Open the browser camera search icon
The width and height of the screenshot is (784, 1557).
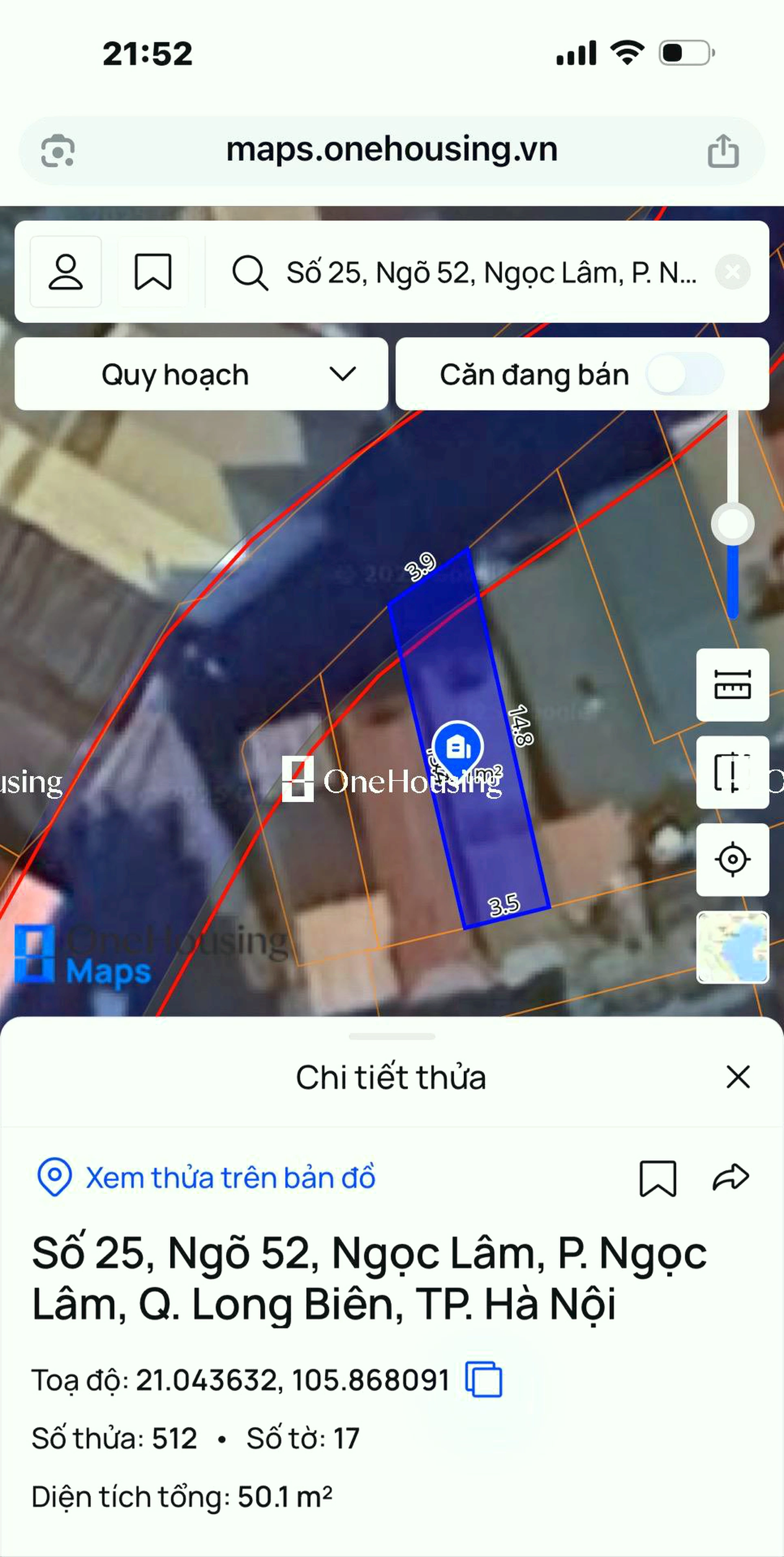point(58,151)
